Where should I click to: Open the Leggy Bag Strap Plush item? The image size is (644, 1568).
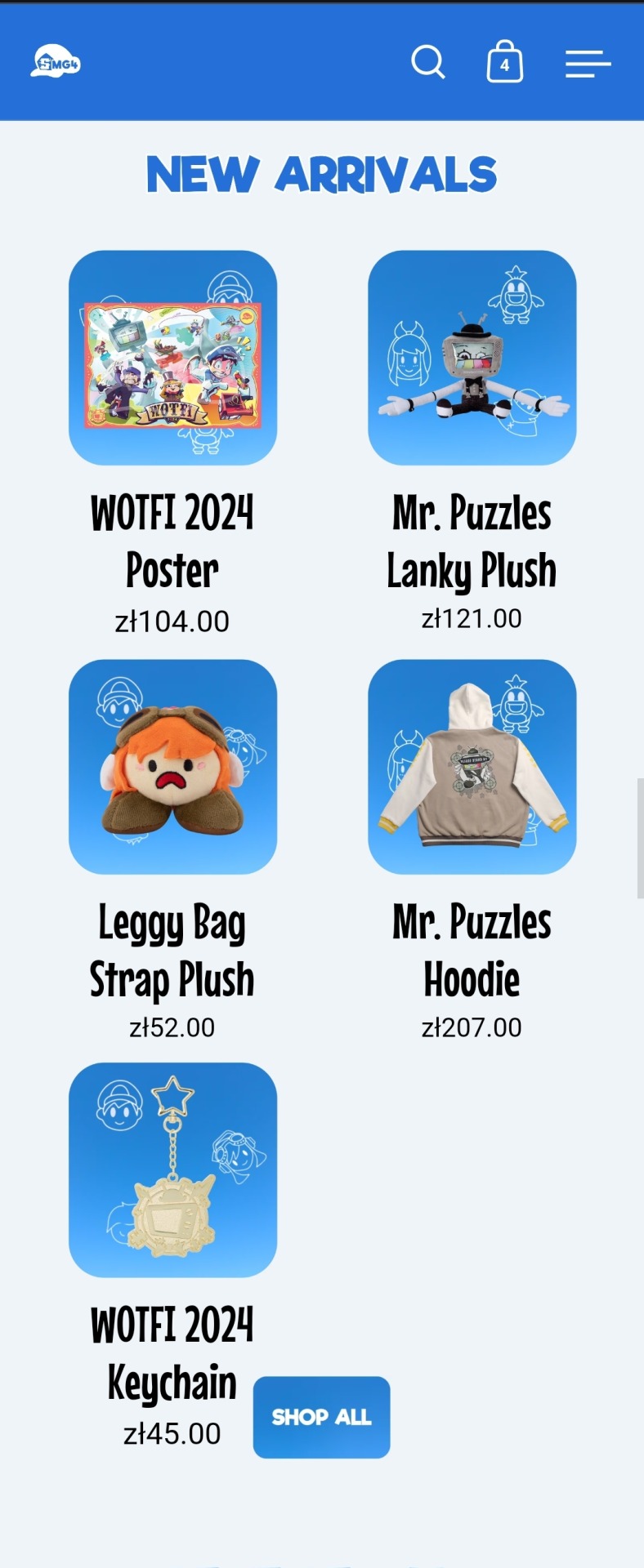(172, 766)
